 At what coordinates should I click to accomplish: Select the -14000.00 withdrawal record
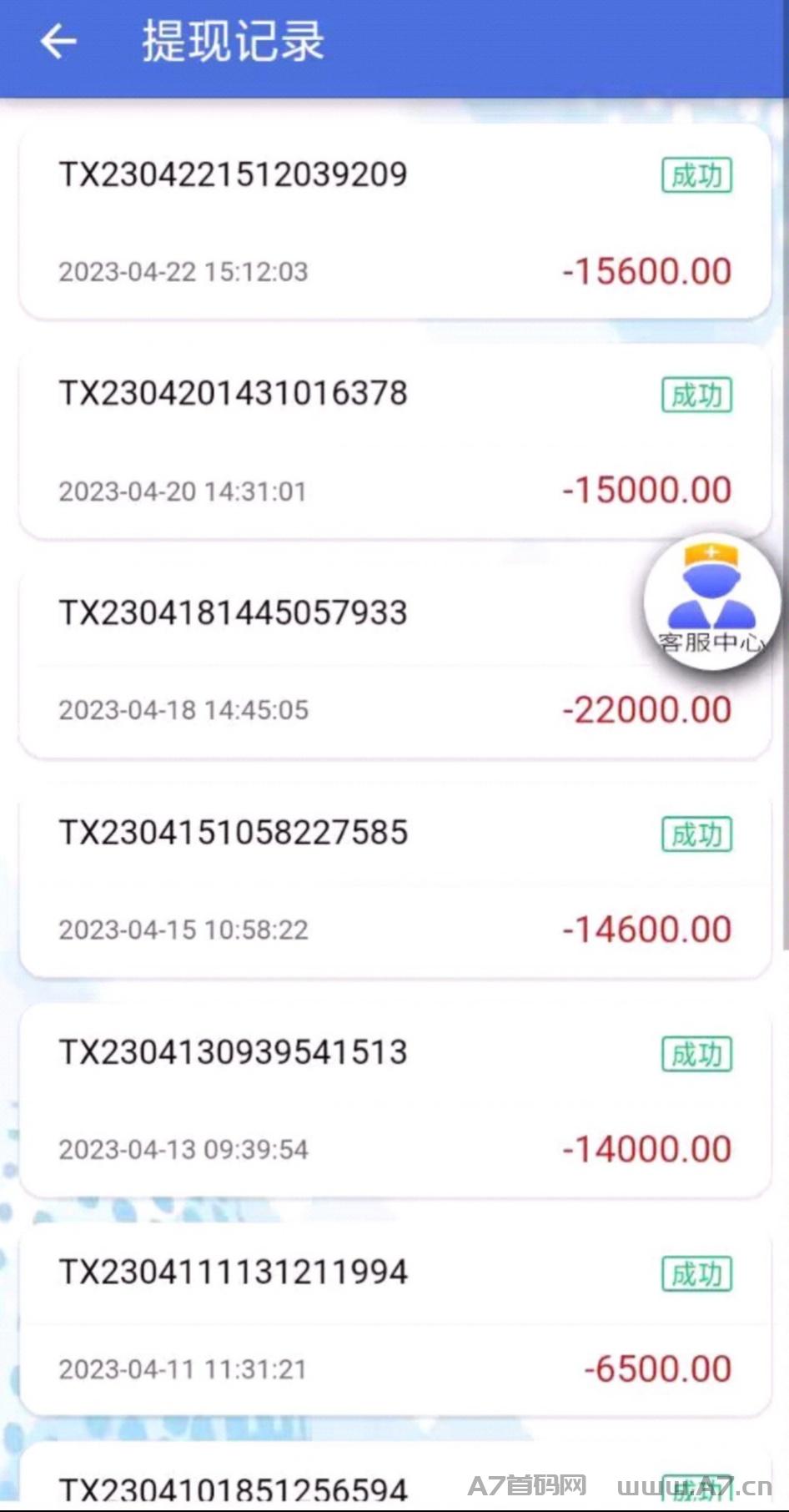click(x=394, y=1101)
